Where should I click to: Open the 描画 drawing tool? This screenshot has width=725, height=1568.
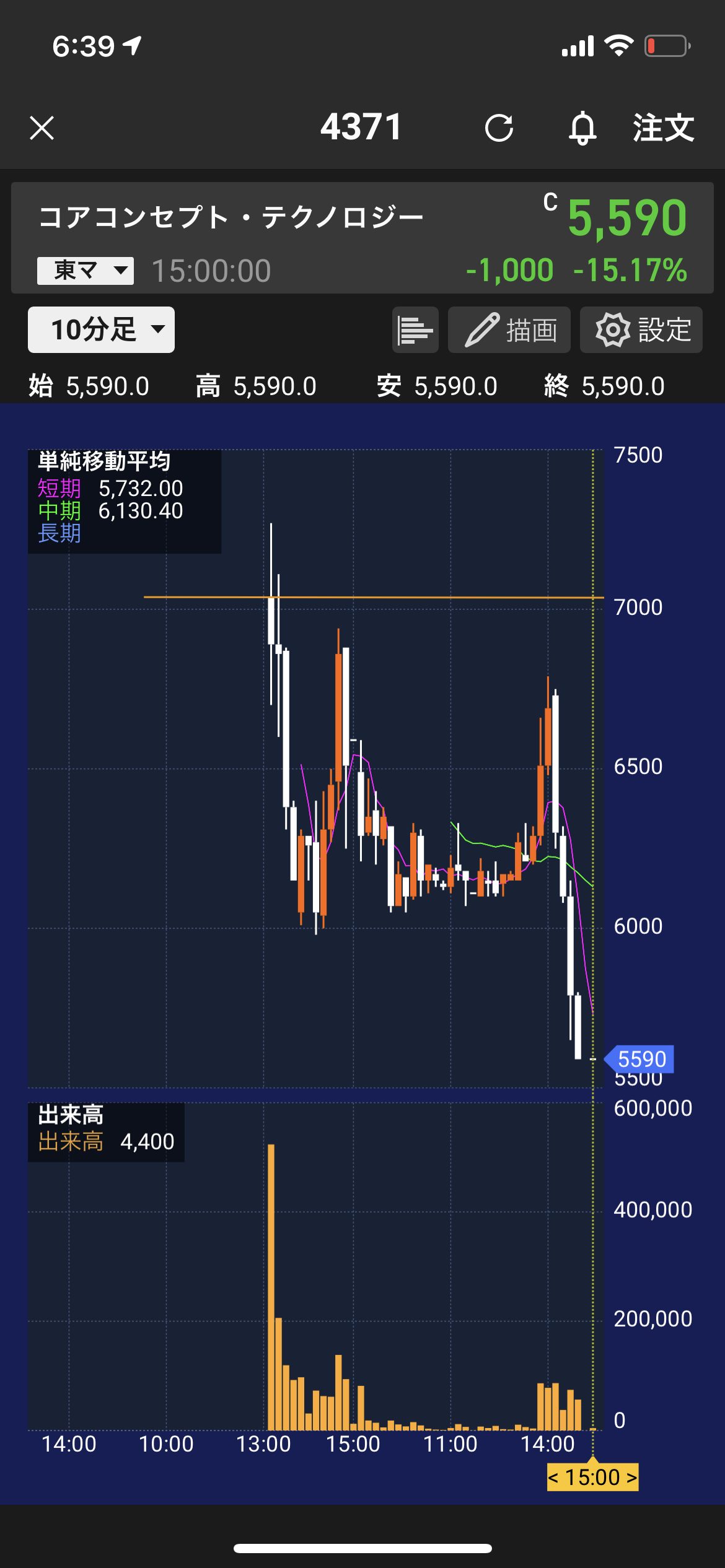[x=509, y=329]
